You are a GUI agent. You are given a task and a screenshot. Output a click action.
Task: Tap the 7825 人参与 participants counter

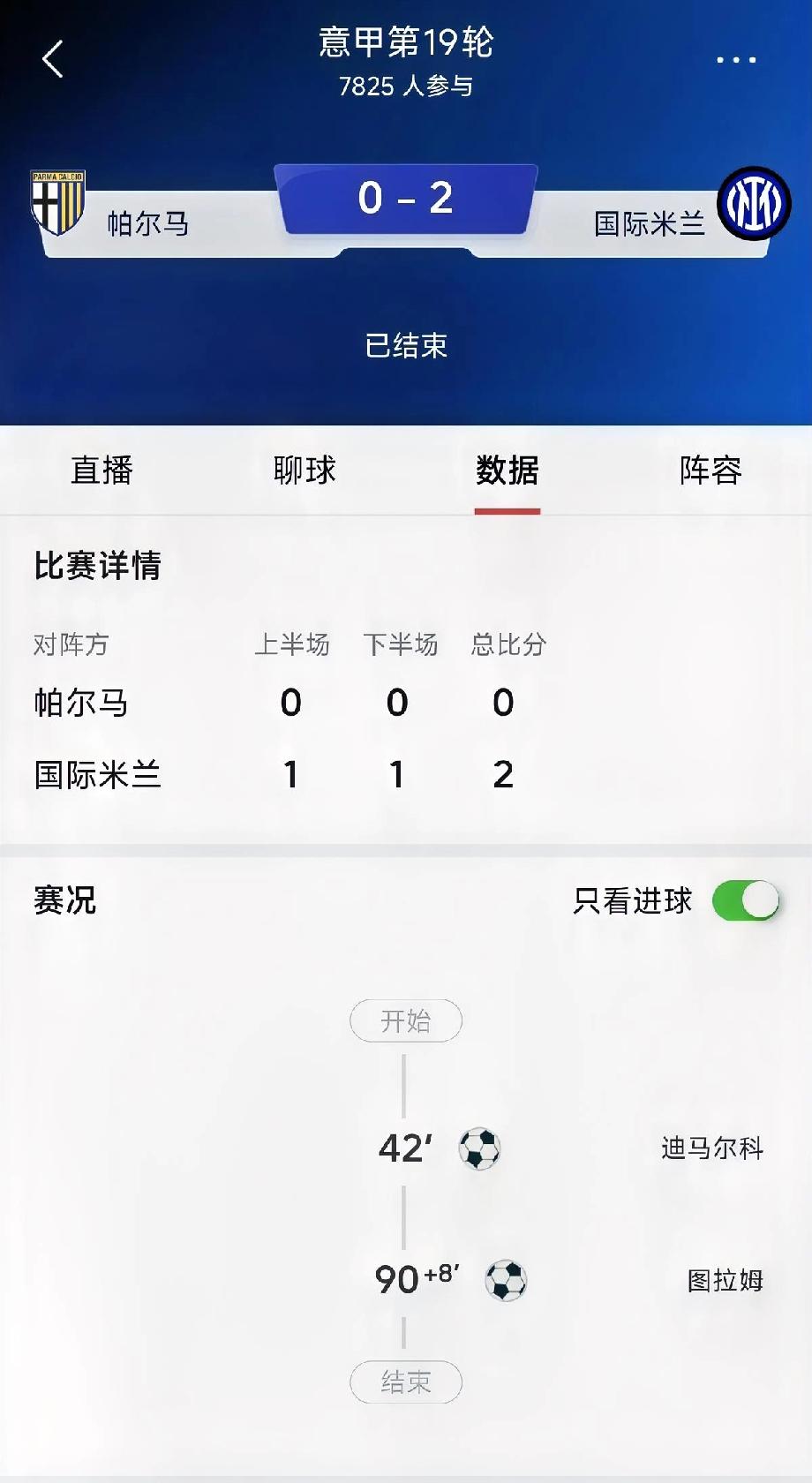pyautogui.click(x=405, y=88)
